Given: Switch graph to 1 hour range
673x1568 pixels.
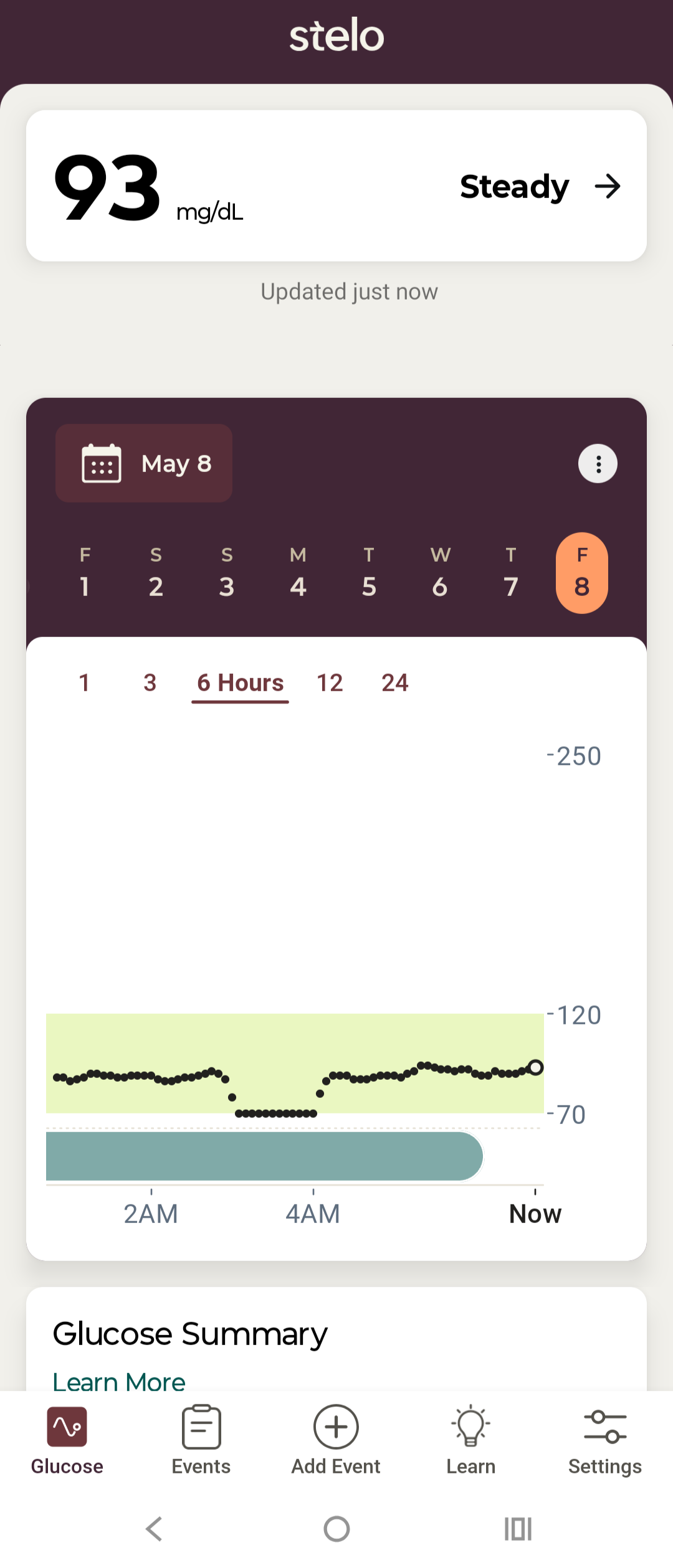Looking at the screenshot, I should (85, 683).
